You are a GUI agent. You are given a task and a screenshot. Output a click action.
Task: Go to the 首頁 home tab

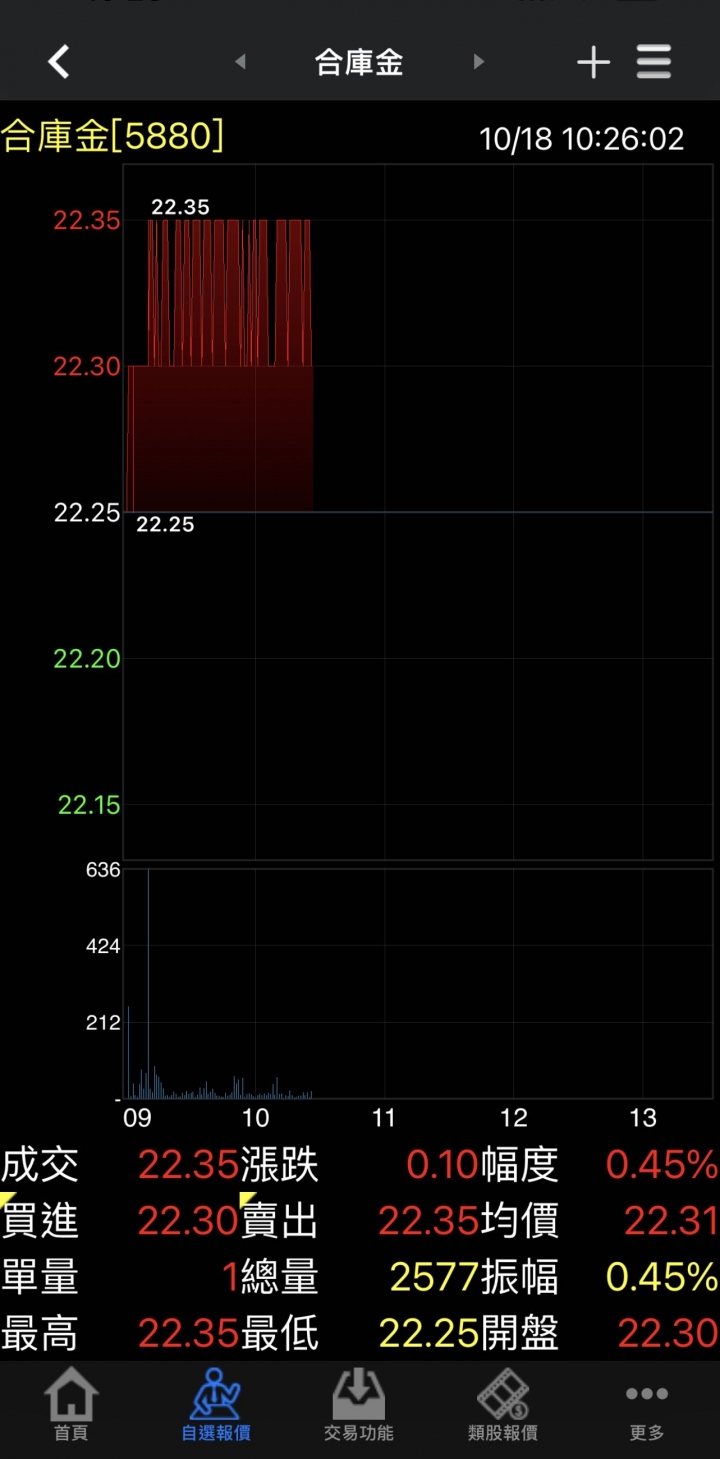[71, 1406]
